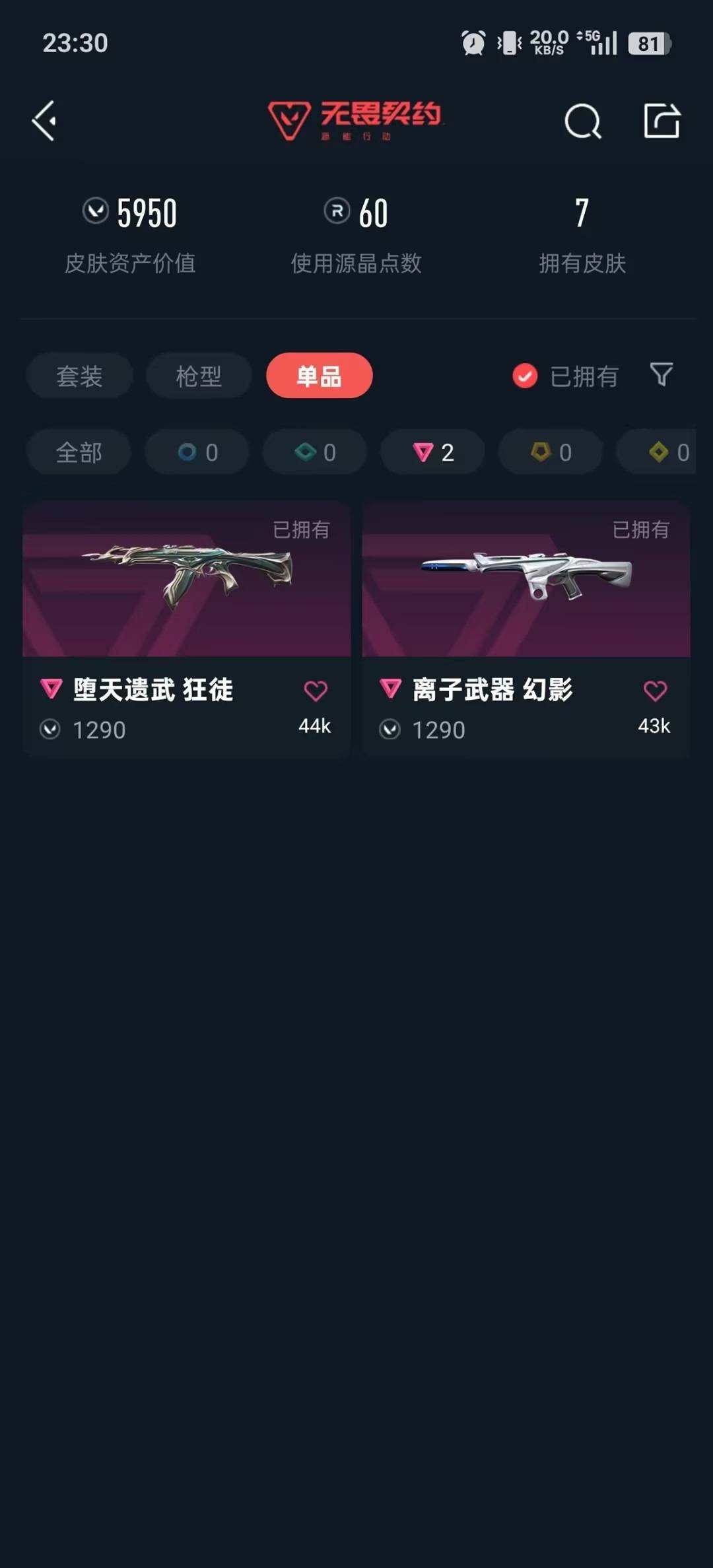Open the filter funnel icon
This screenshot has height=1568, width=713.
click(662, 376)
